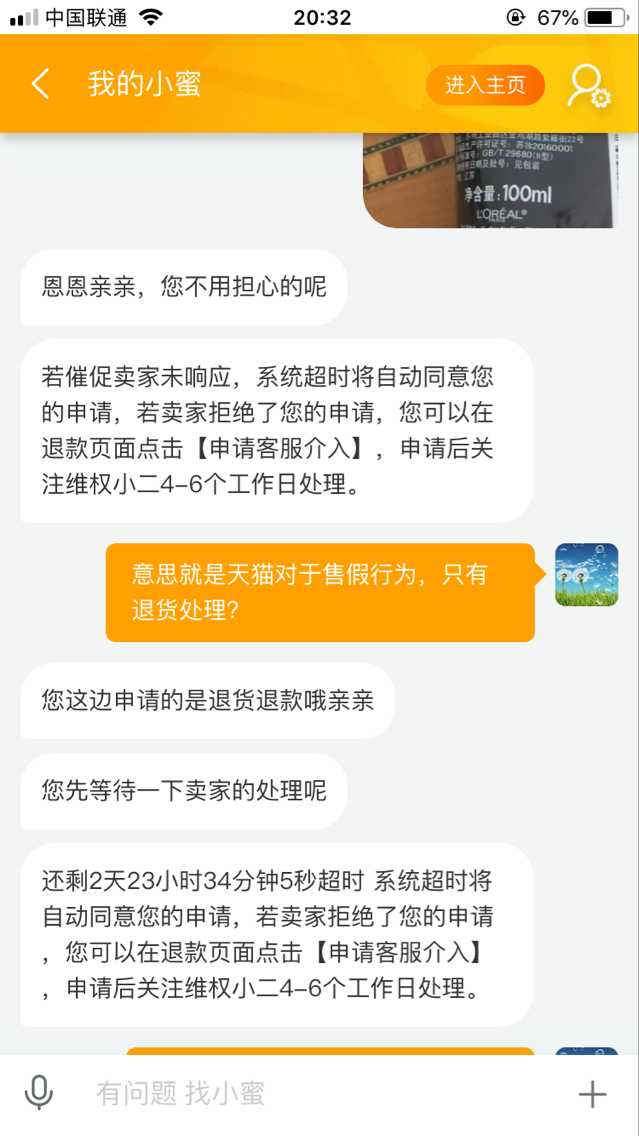Image resolution: width=639 pixels, height=1136 pixels.
Task: Open the plus attachment menu
Action: (x=592, y=1094)
